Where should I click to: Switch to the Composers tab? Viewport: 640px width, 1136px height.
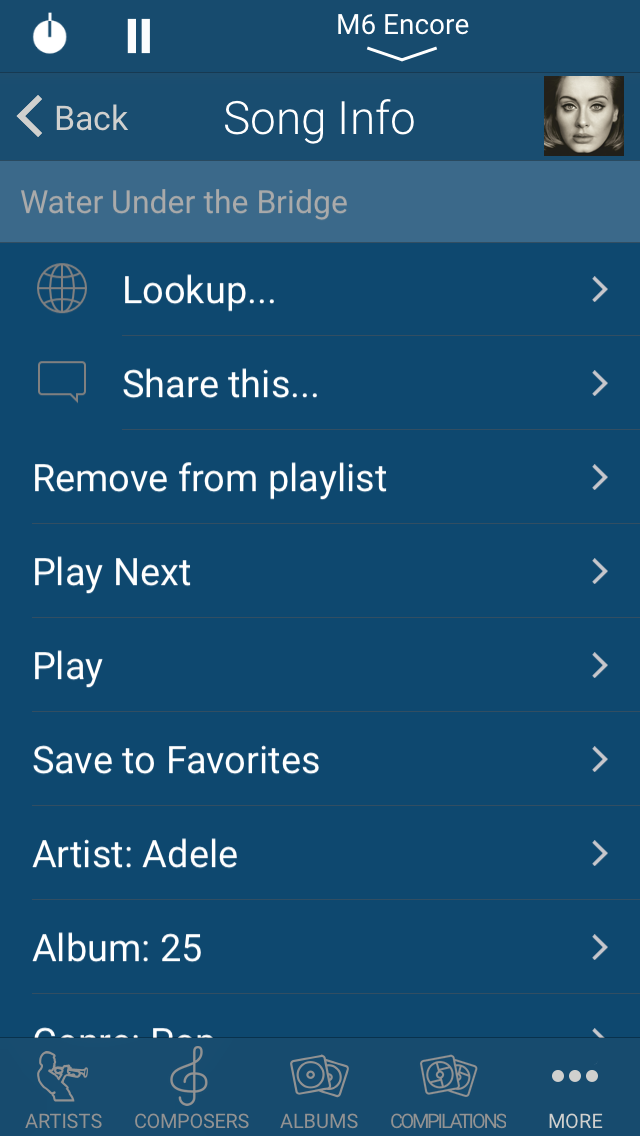click(x=191, y=1088)
